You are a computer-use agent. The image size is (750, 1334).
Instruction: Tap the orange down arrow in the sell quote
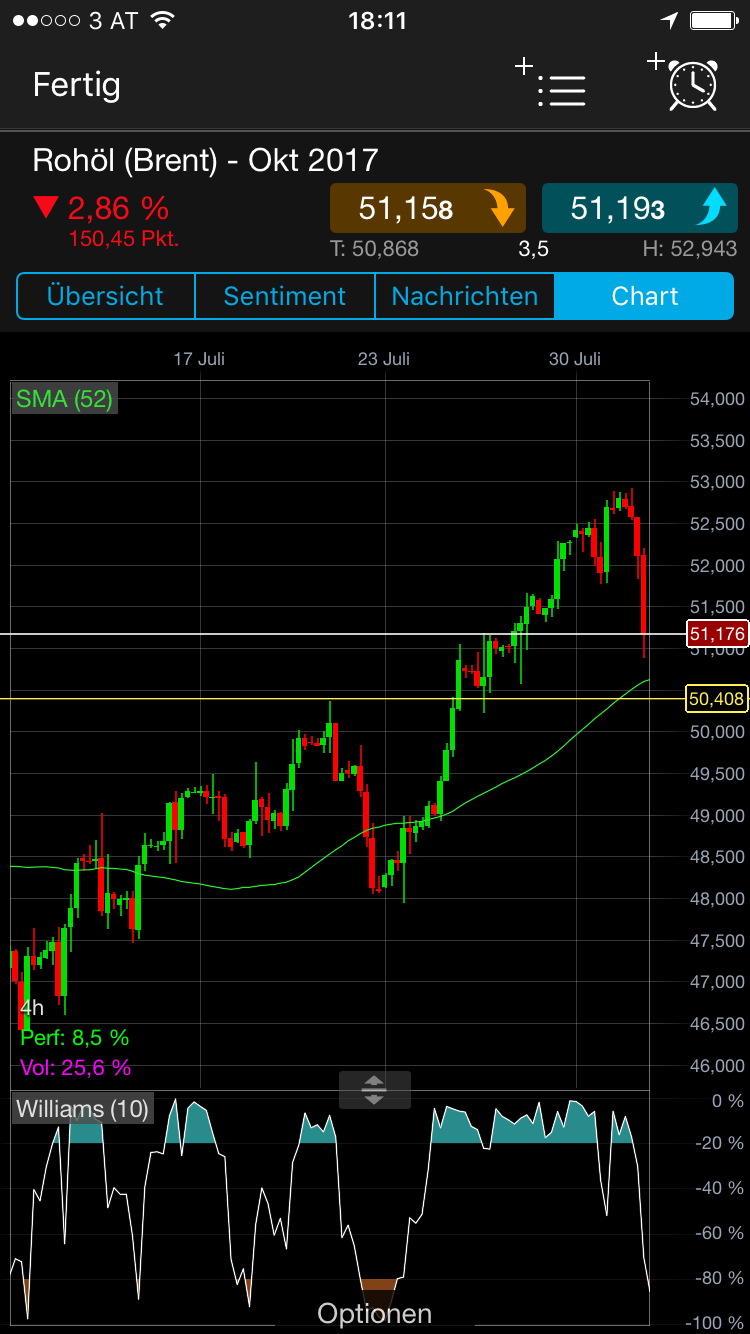498,208
